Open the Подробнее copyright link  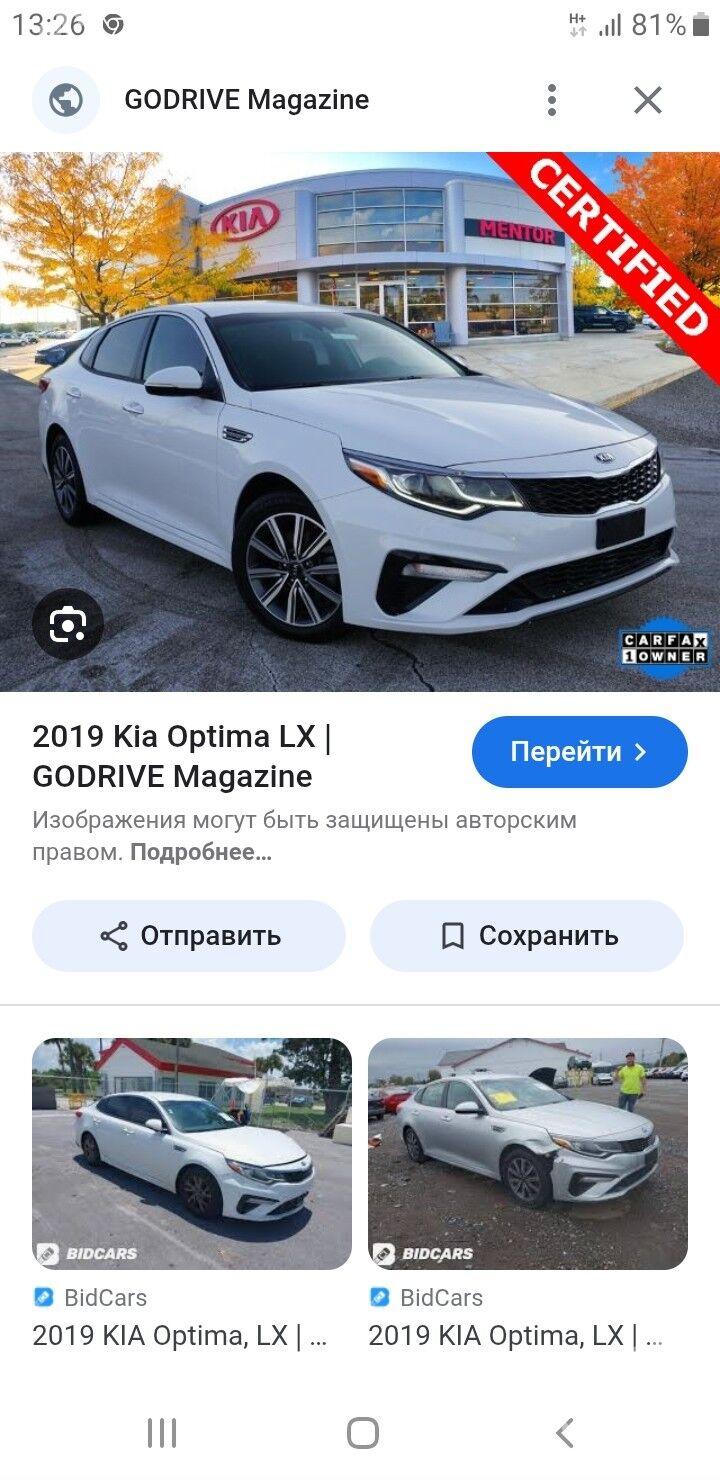(x=200, y=853)
